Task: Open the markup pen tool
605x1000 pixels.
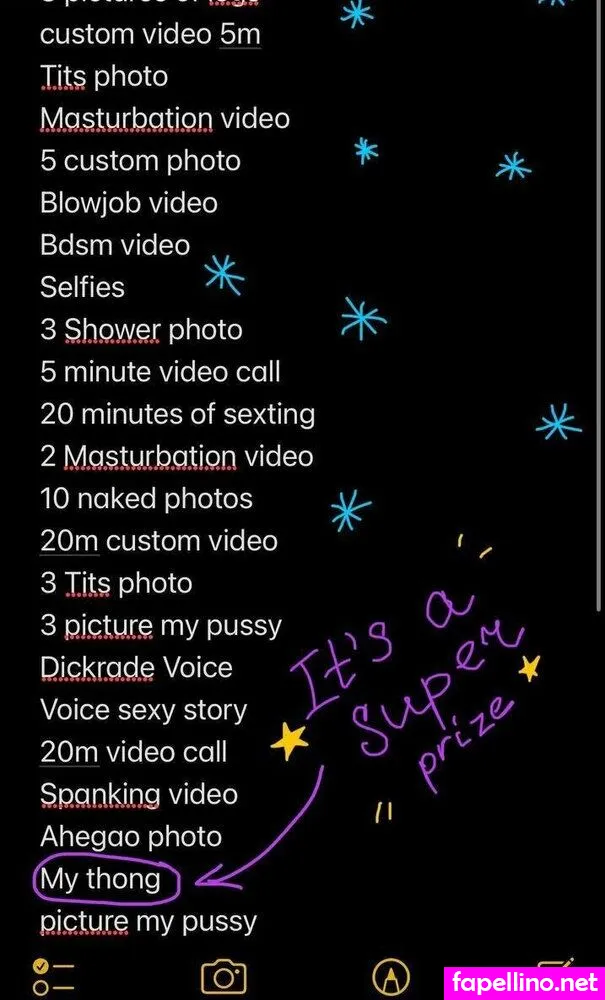Action: point(391,977)
